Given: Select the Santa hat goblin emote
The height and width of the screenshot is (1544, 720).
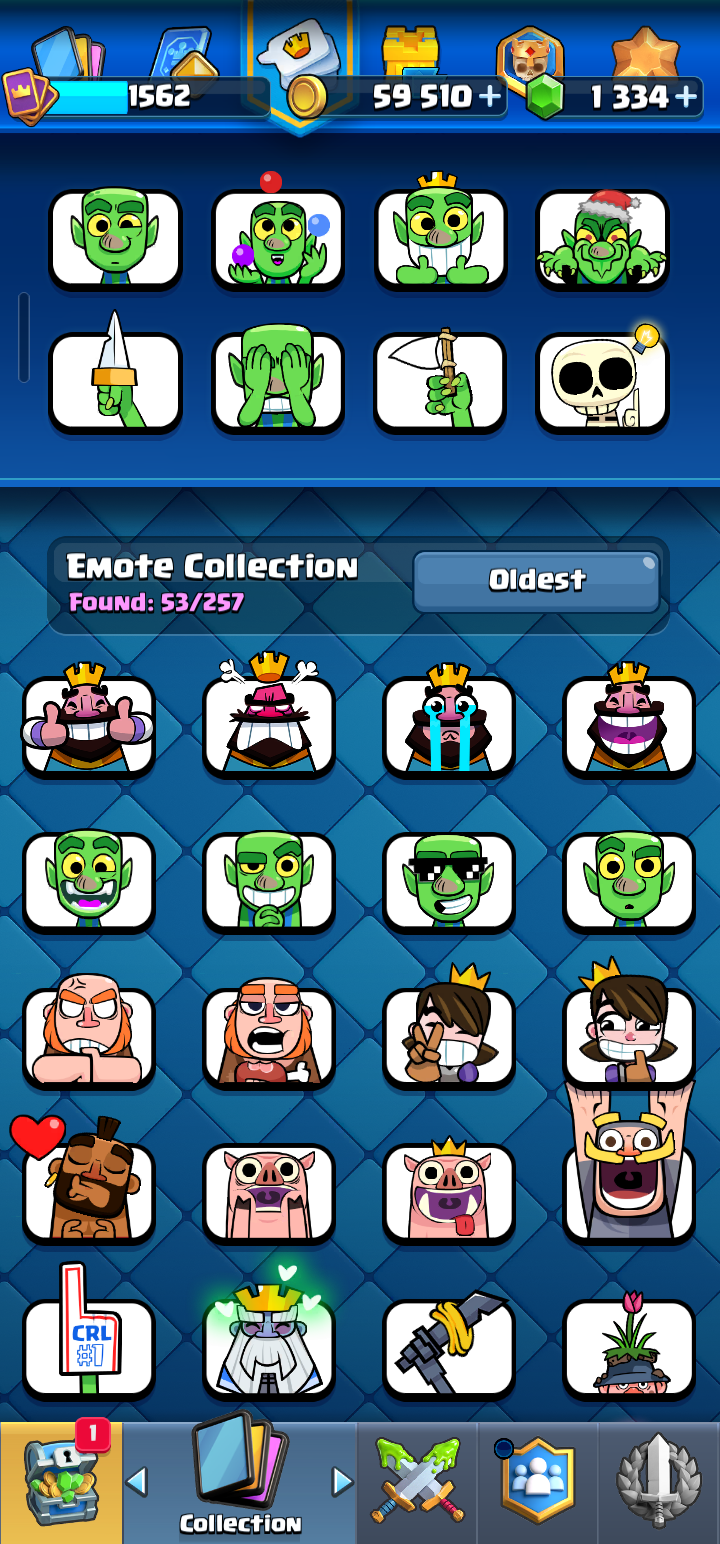Looking at the screenshot, I should 603,239.
